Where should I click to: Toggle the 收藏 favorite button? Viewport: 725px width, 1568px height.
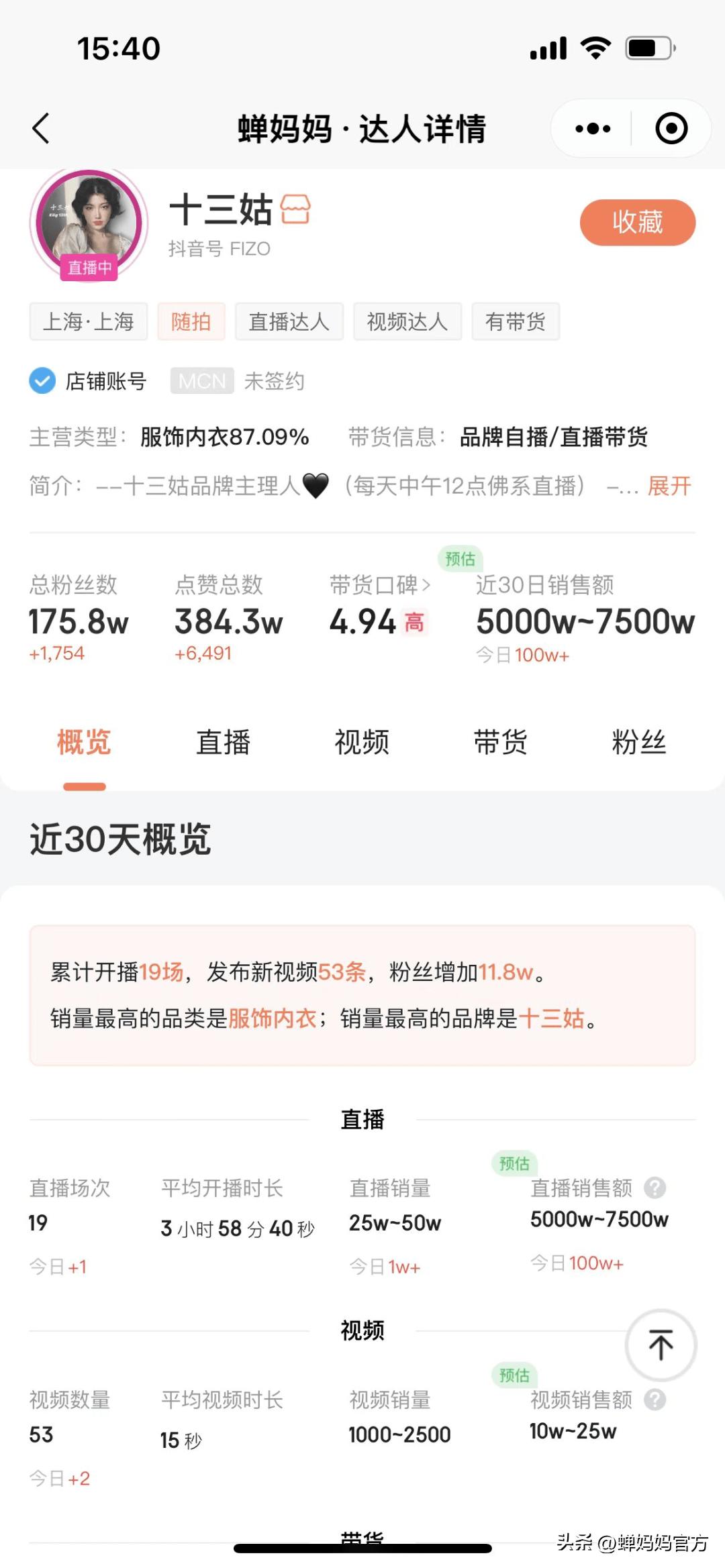636,223
